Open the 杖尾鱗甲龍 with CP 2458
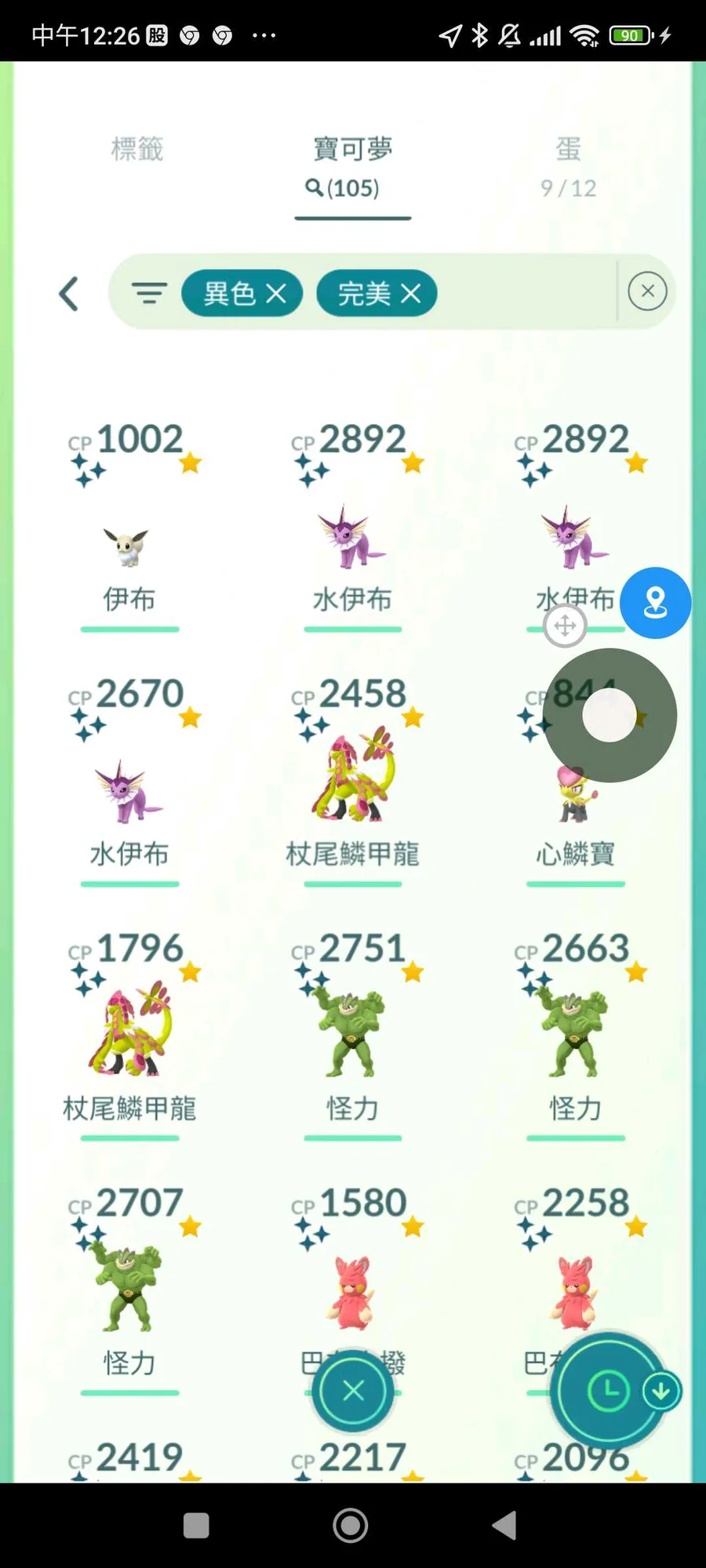The height and width of the screenshot is (1568, 706). 352,780
